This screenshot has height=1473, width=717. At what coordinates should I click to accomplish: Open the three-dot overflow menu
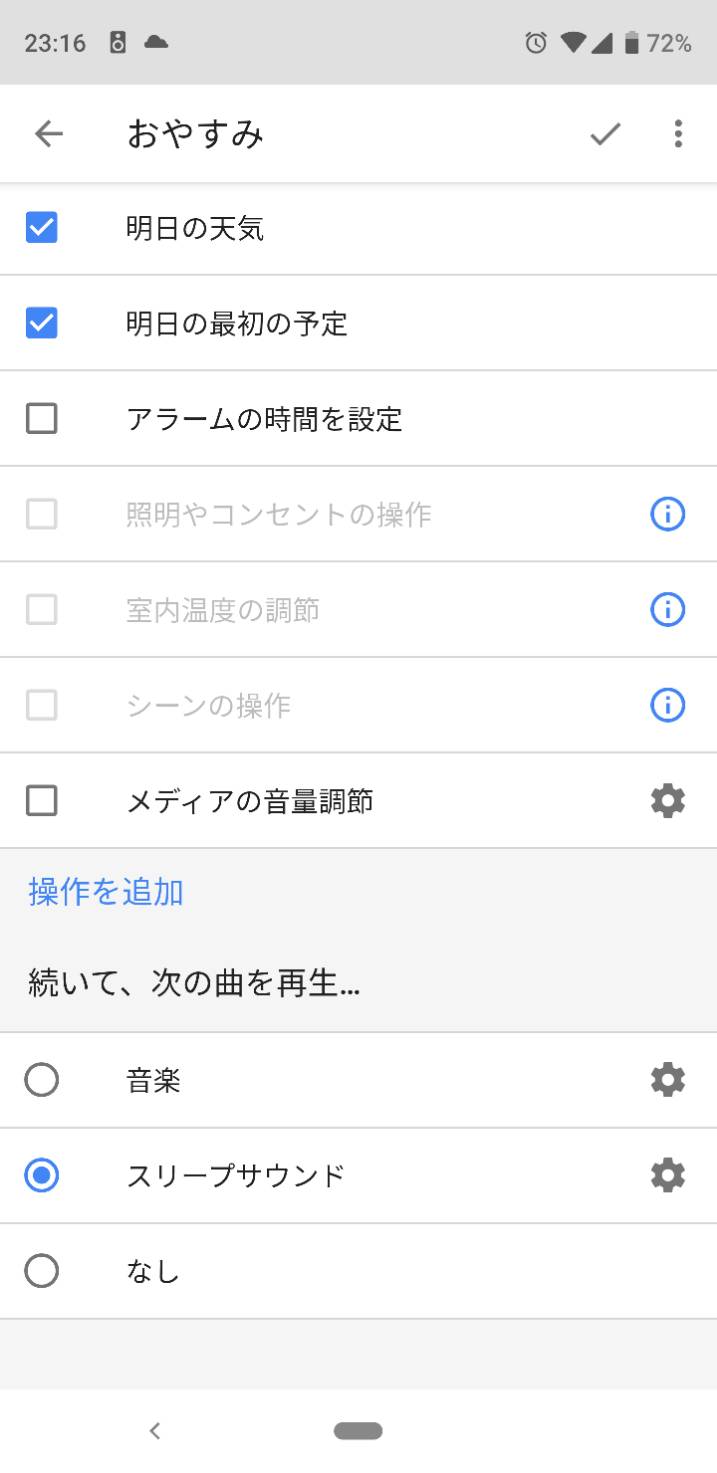coord(678,134)
